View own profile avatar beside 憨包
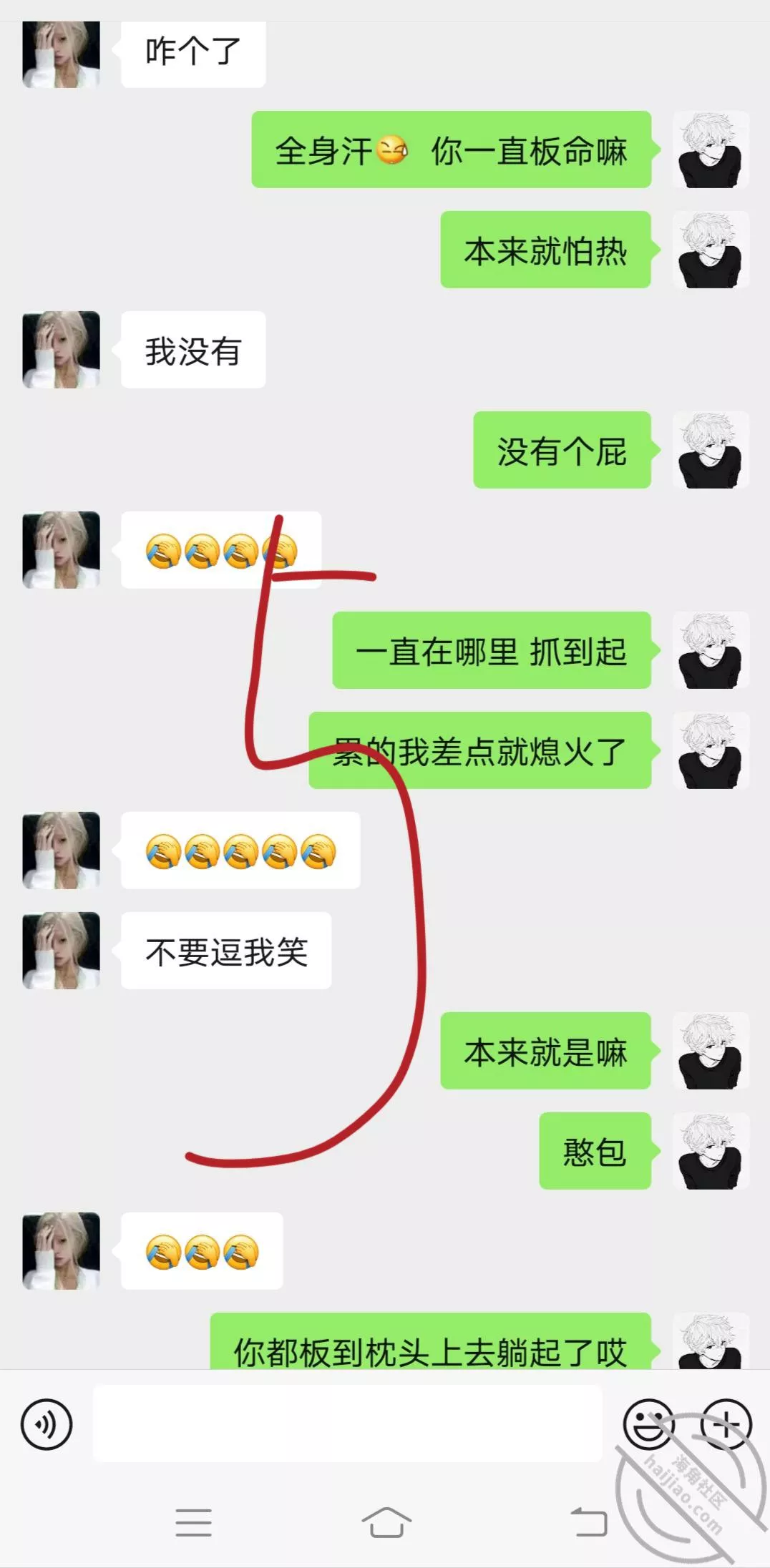770x1568 pixels. [x=711, y=1151]
